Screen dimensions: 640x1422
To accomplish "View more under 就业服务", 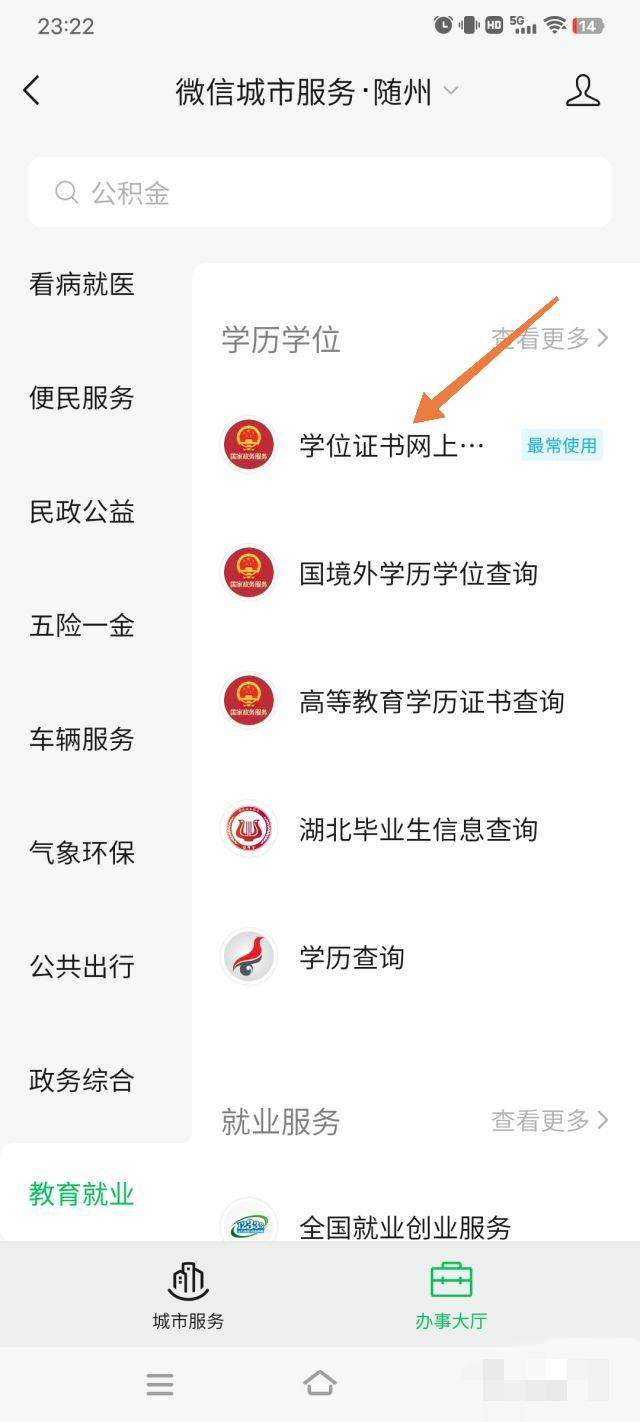I will (x=550, y=1121).
